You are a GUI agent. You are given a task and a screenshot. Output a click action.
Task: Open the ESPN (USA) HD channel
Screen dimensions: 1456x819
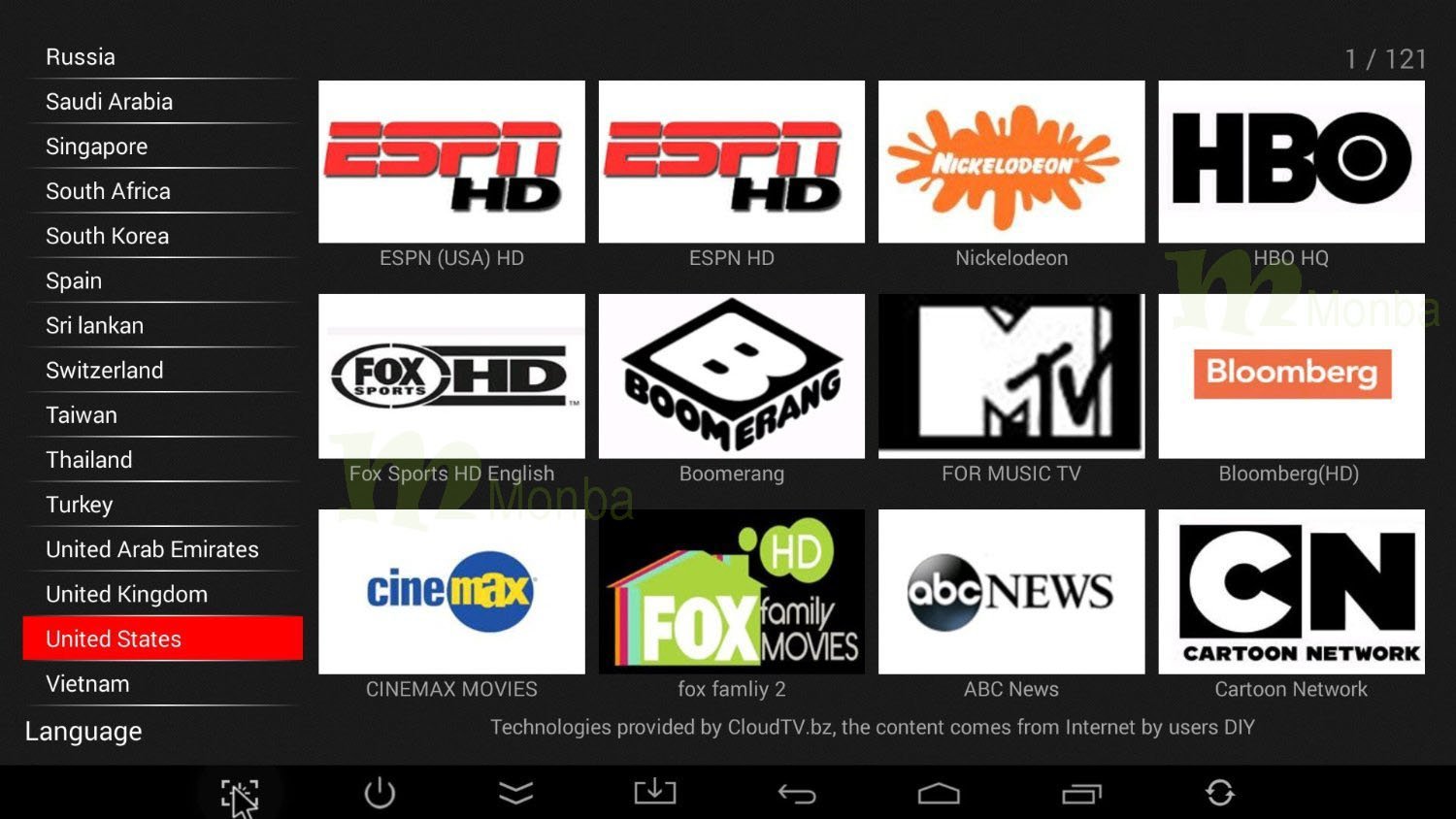(451, 162)
